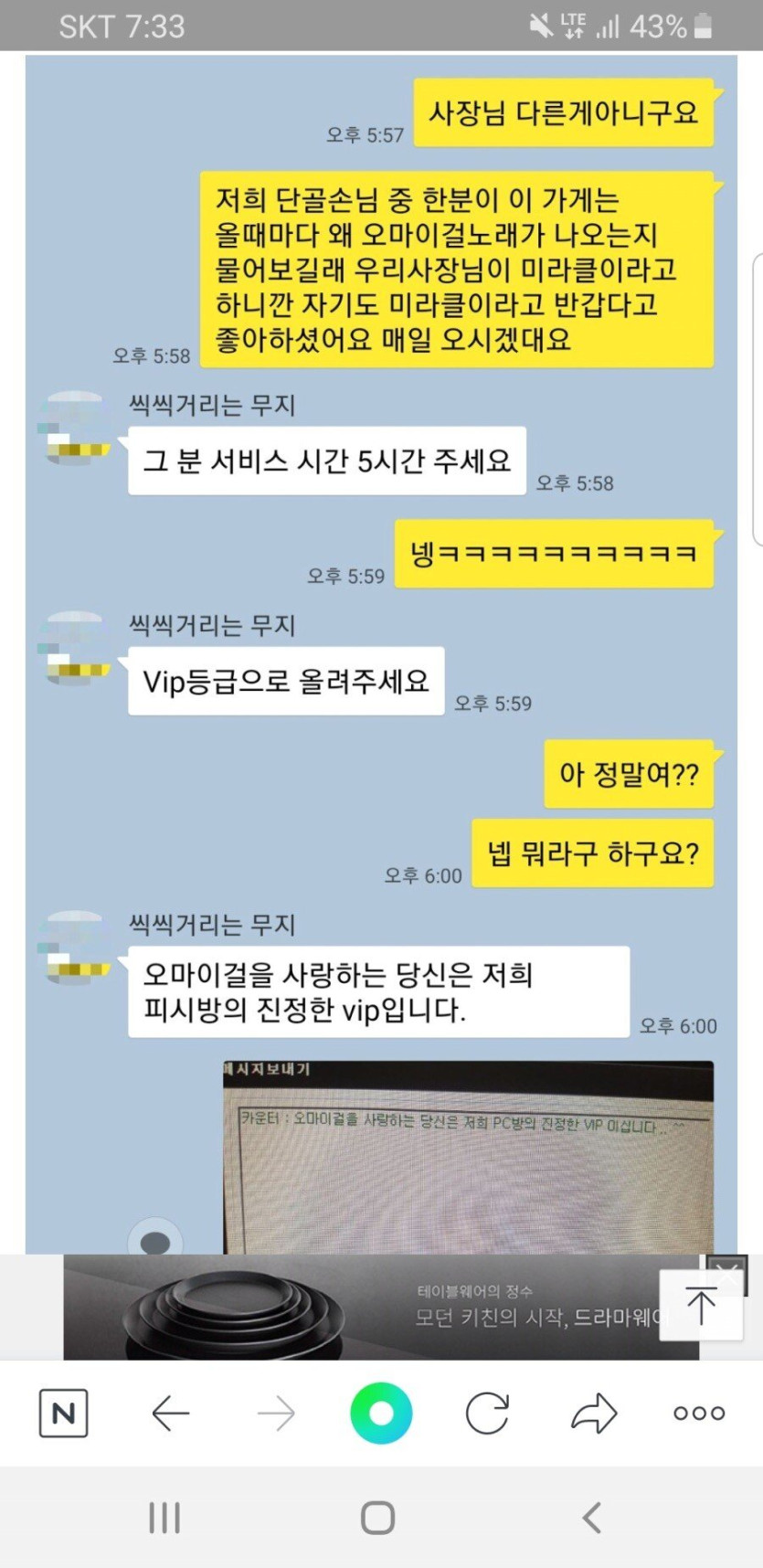Tap the system back button
The height and width of the screenshot is (1568, 763).
[592, 1518]
